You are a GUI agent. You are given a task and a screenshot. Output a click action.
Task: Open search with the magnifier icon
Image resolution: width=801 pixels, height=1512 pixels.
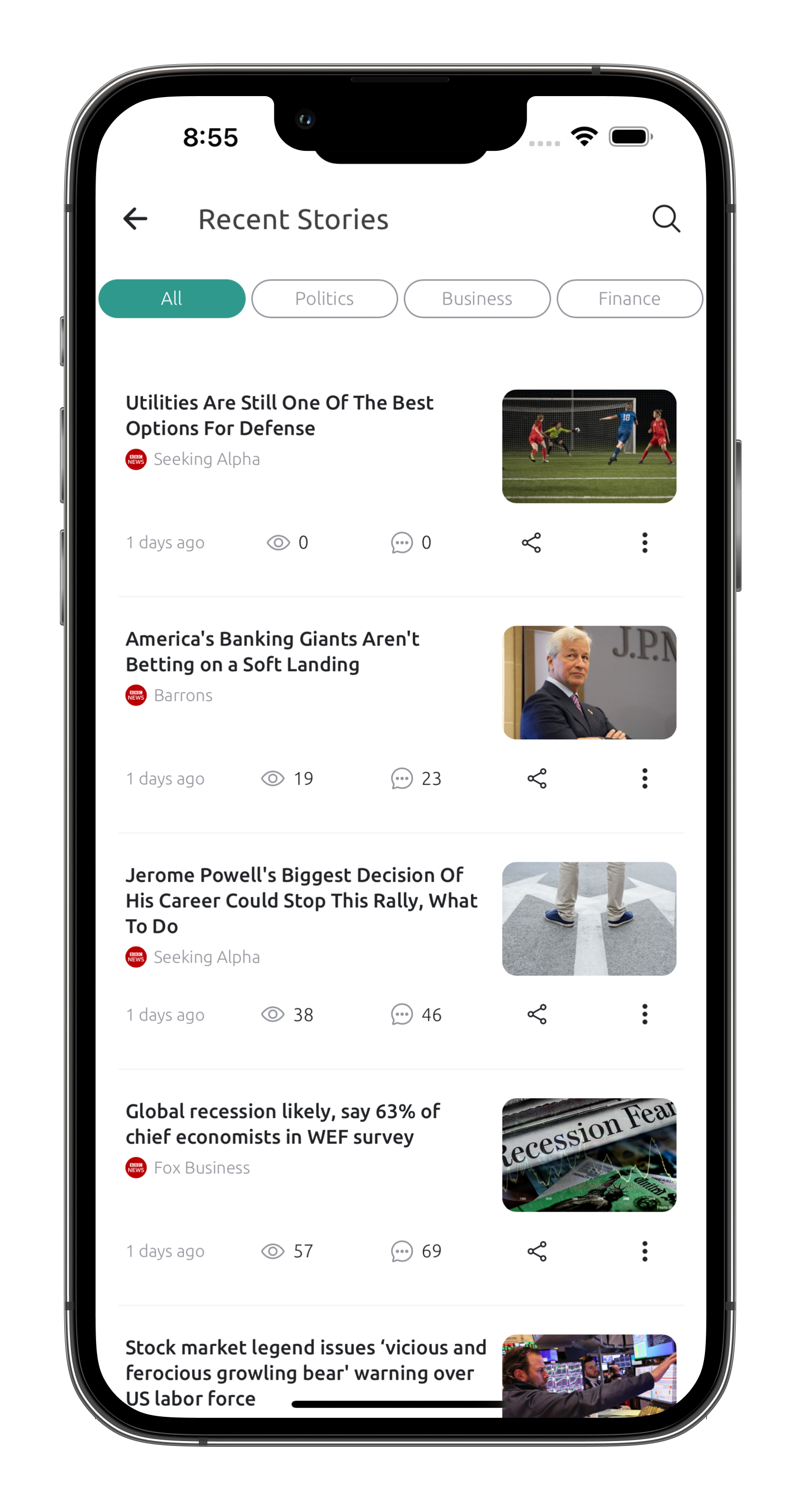click(666, 219)
